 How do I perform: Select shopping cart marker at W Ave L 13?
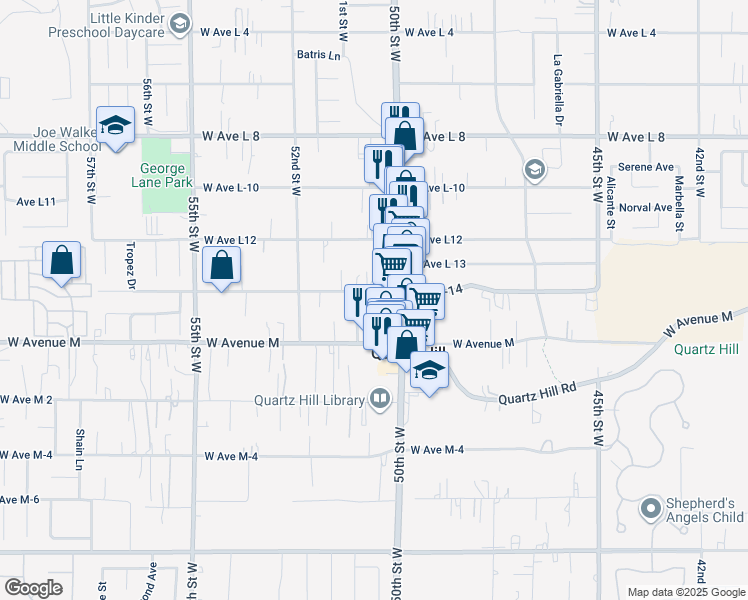click(391, 264)
